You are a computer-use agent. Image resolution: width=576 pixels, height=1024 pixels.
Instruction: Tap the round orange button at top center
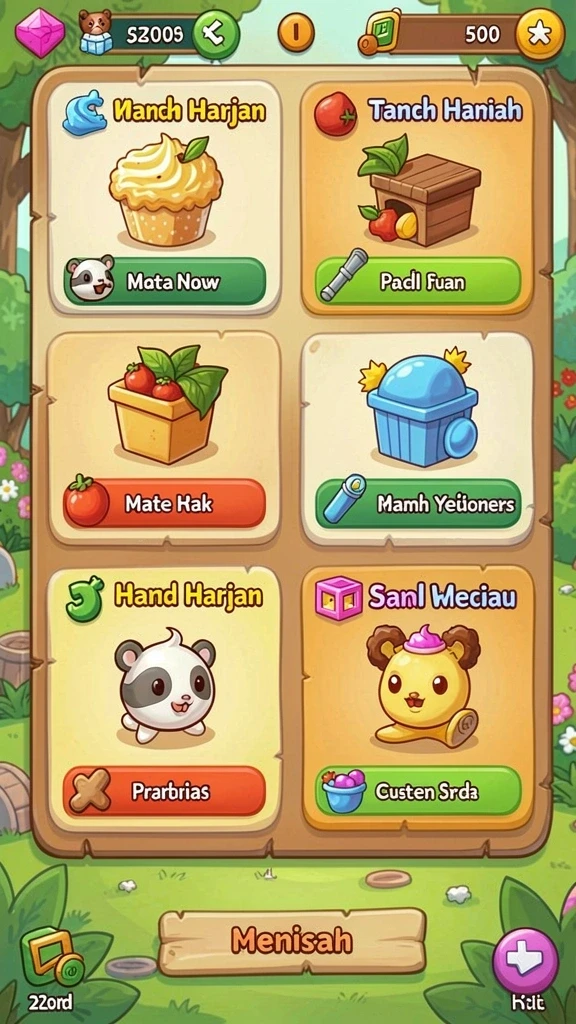click(296, 32)
